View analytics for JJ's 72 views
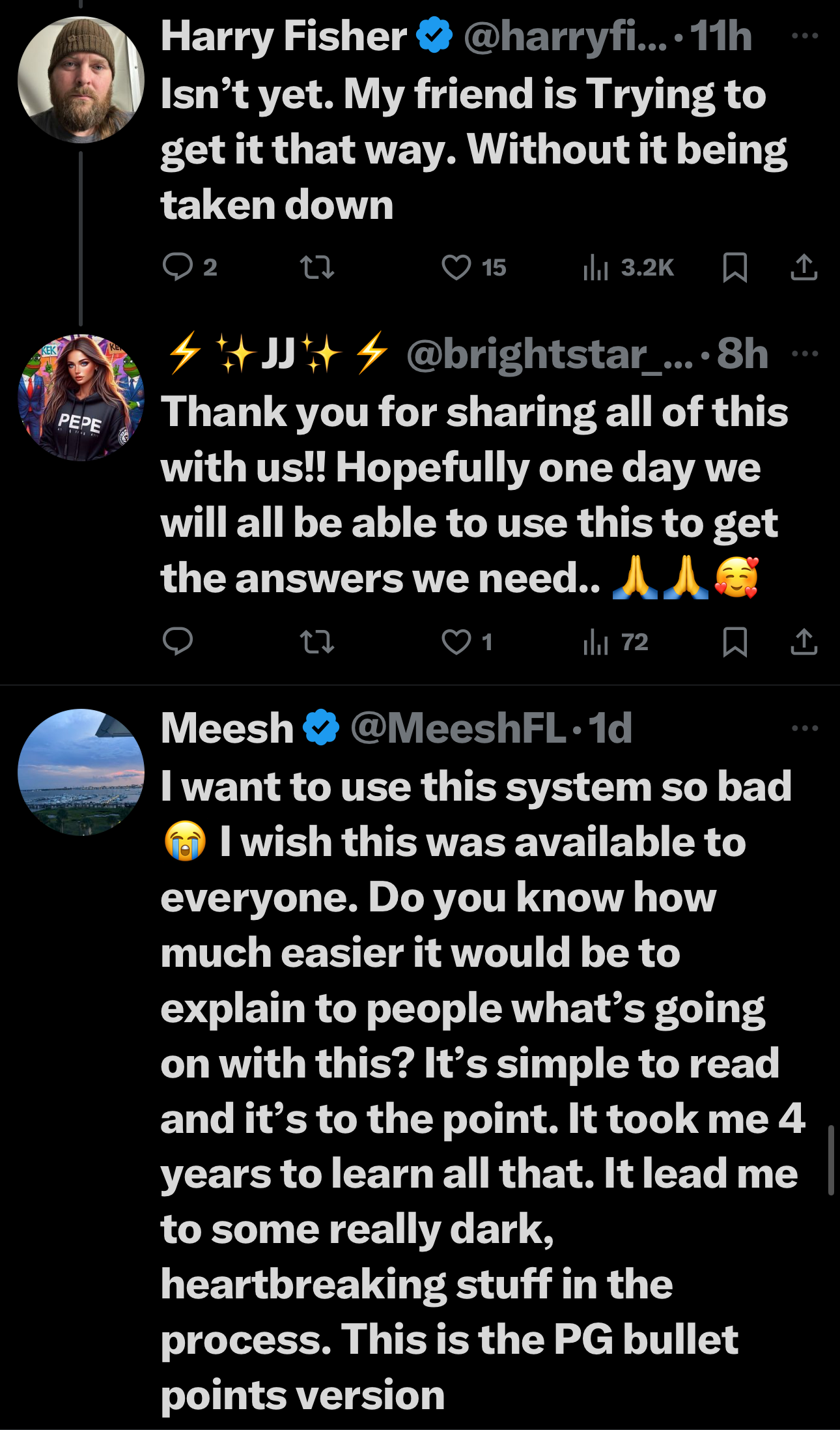 [616, 642]
